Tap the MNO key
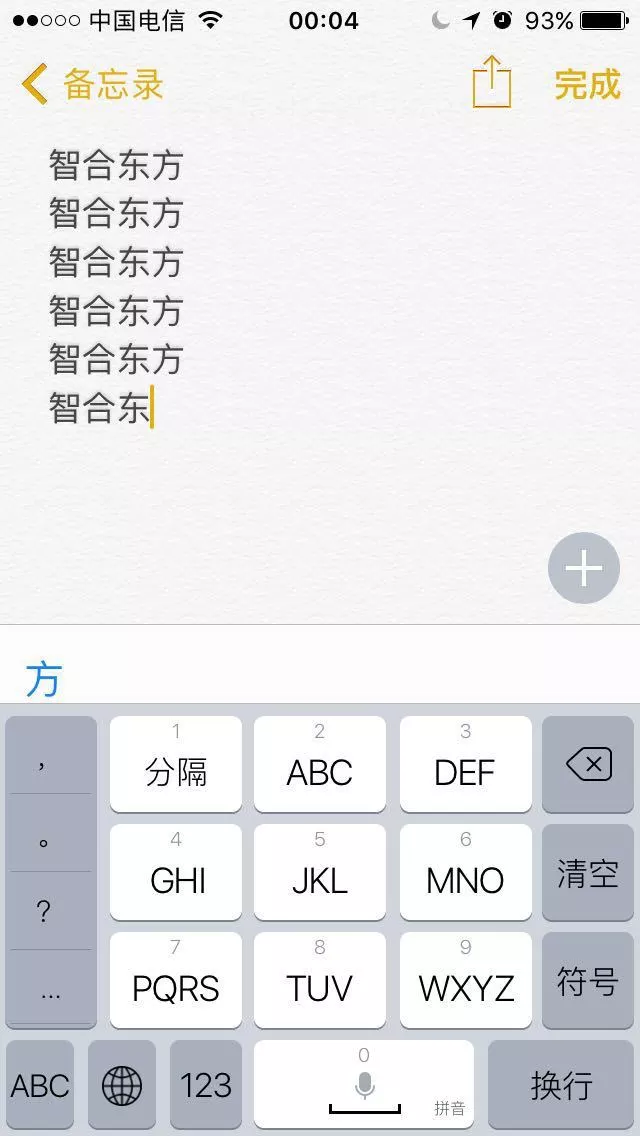The image size is (640, 1136). pyautogui.click(x=465, y=872)
